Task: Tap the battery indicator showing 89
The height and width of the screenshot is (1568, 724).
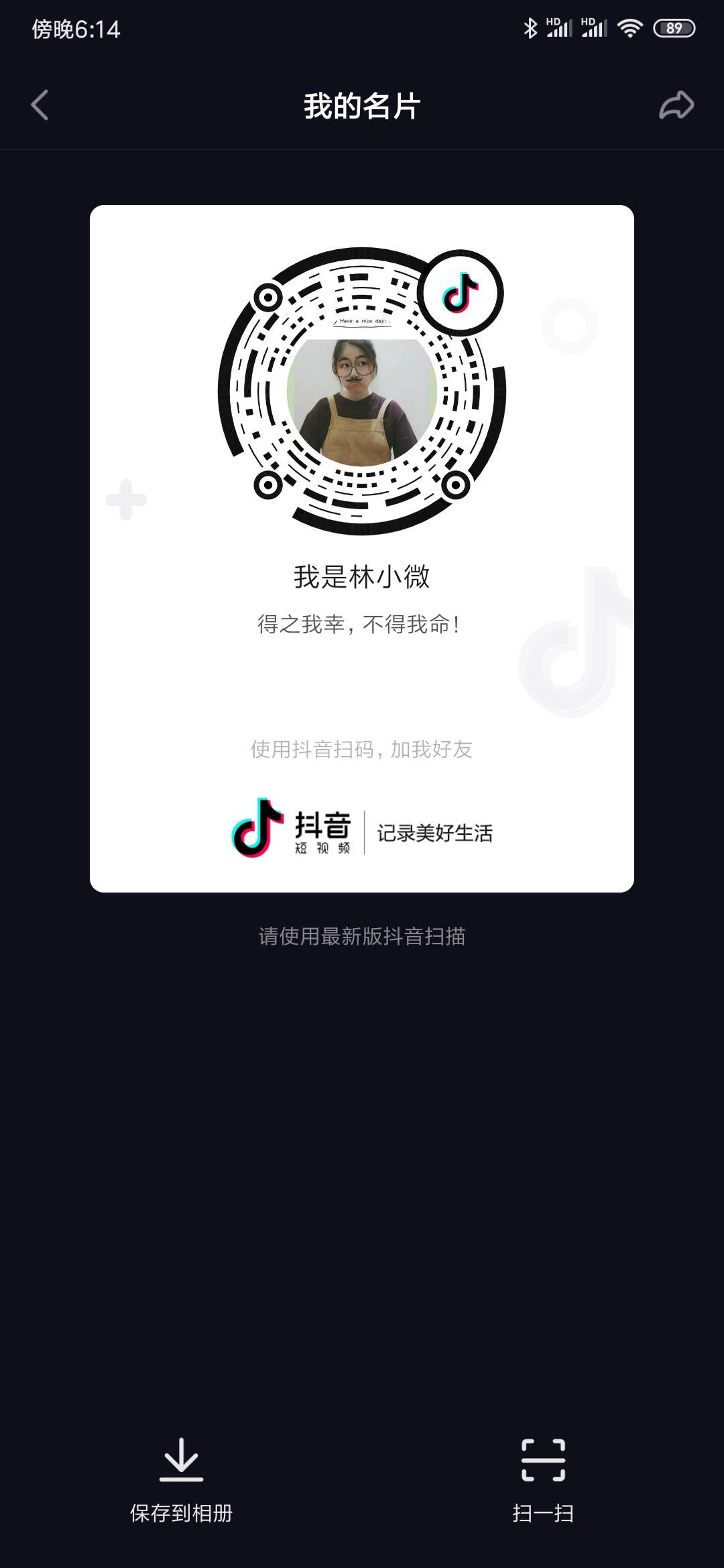Action: point(674,28)
